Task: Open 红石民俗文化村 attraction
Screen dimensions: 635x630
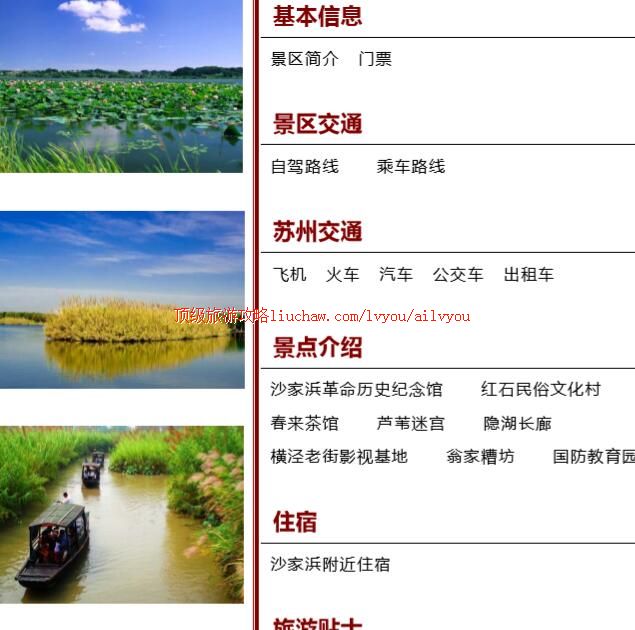Action: [x=540, y=390]
